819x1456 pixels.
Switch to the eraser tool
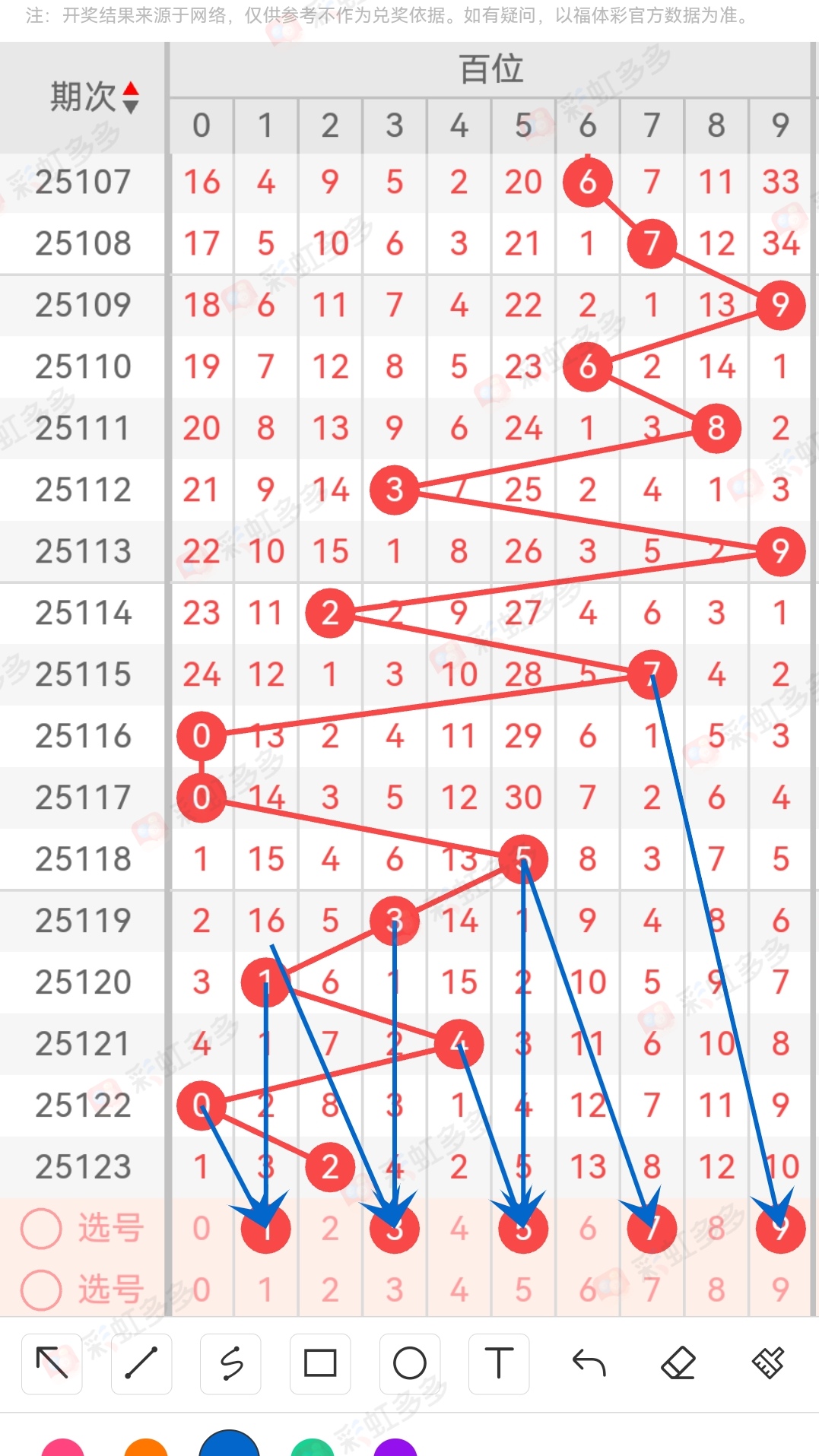pyautogui.click(x=678, y=1364)
